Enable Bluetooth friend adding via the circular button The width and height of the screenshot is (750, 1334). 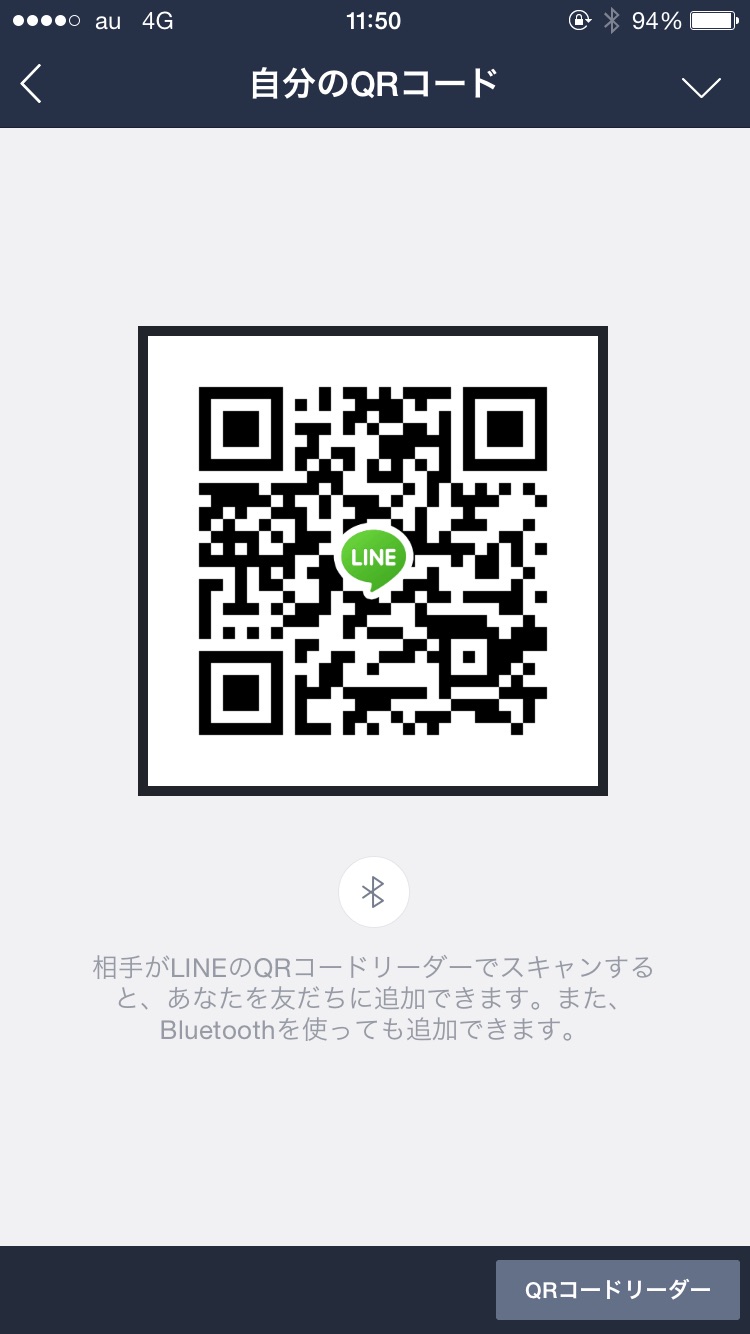374,891
